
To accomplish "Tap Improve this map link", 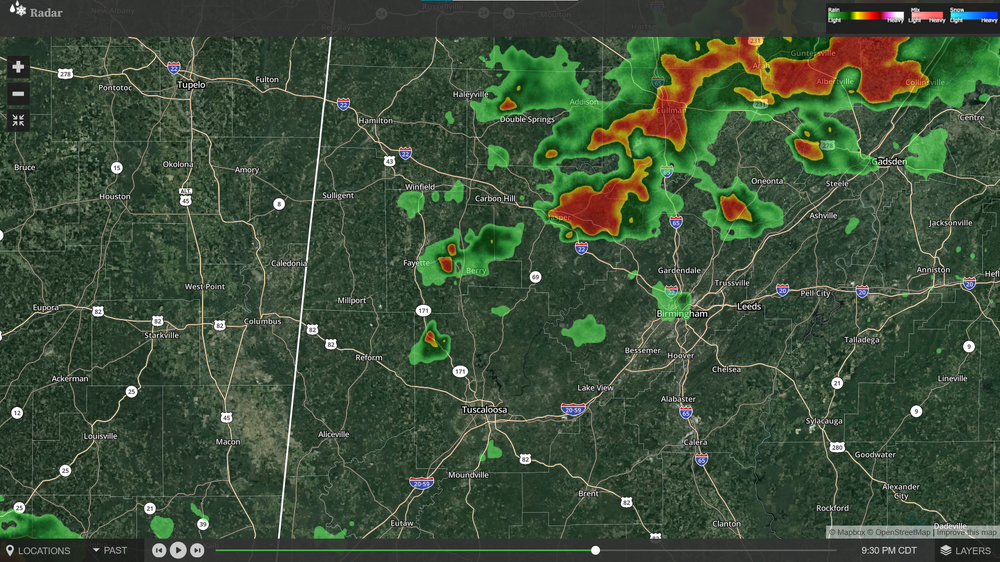I will click(966, 532).
